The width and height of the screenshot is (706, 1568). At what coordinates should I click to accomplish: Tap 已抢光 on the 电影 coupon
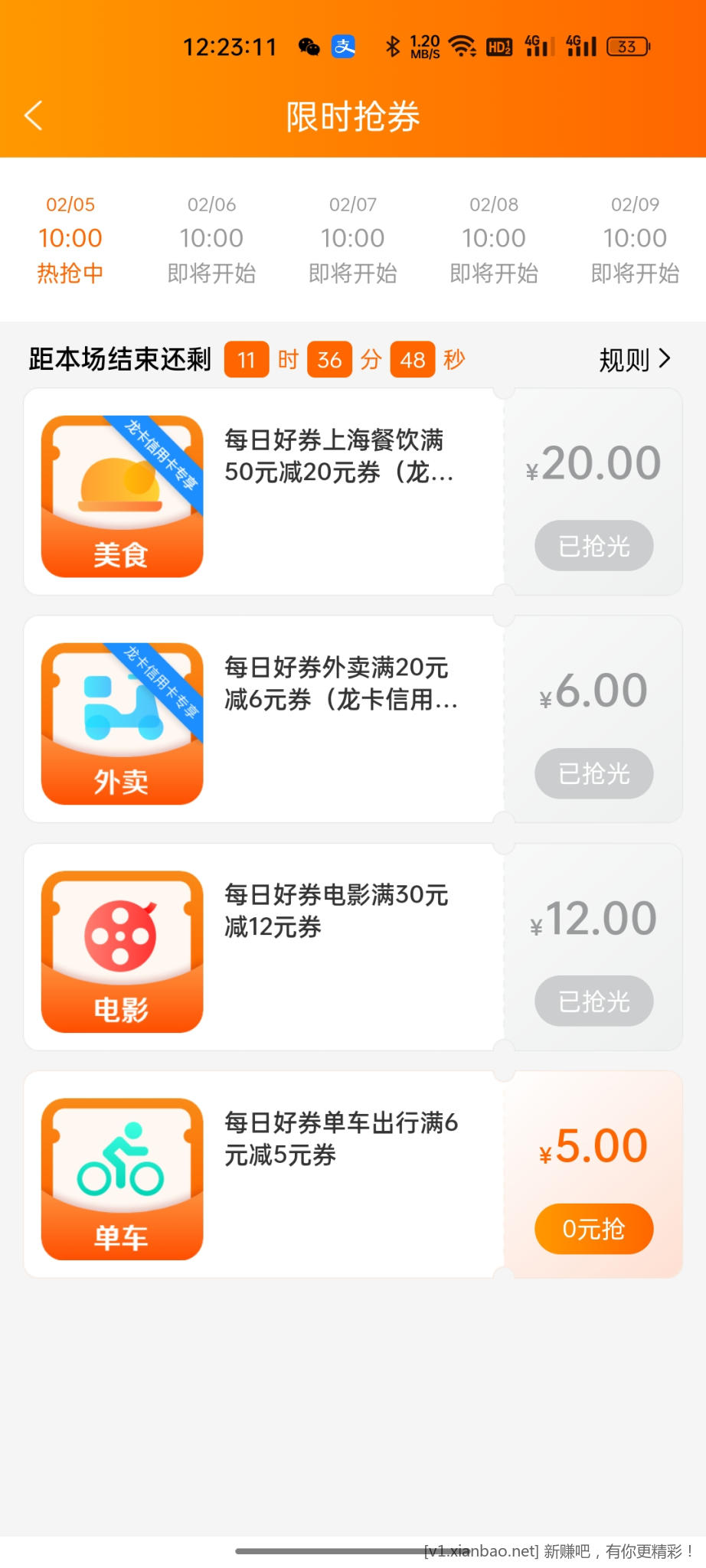[593, 1001]
